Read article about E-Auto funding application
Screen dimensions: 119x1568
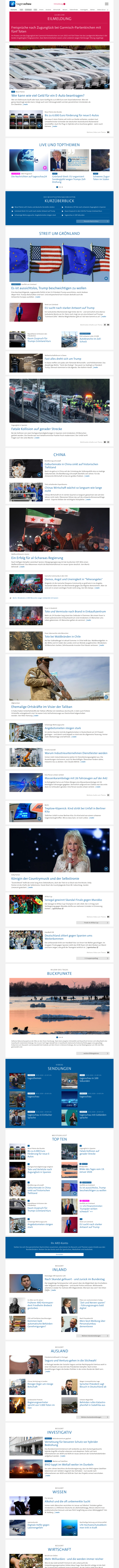click(47, 96)
